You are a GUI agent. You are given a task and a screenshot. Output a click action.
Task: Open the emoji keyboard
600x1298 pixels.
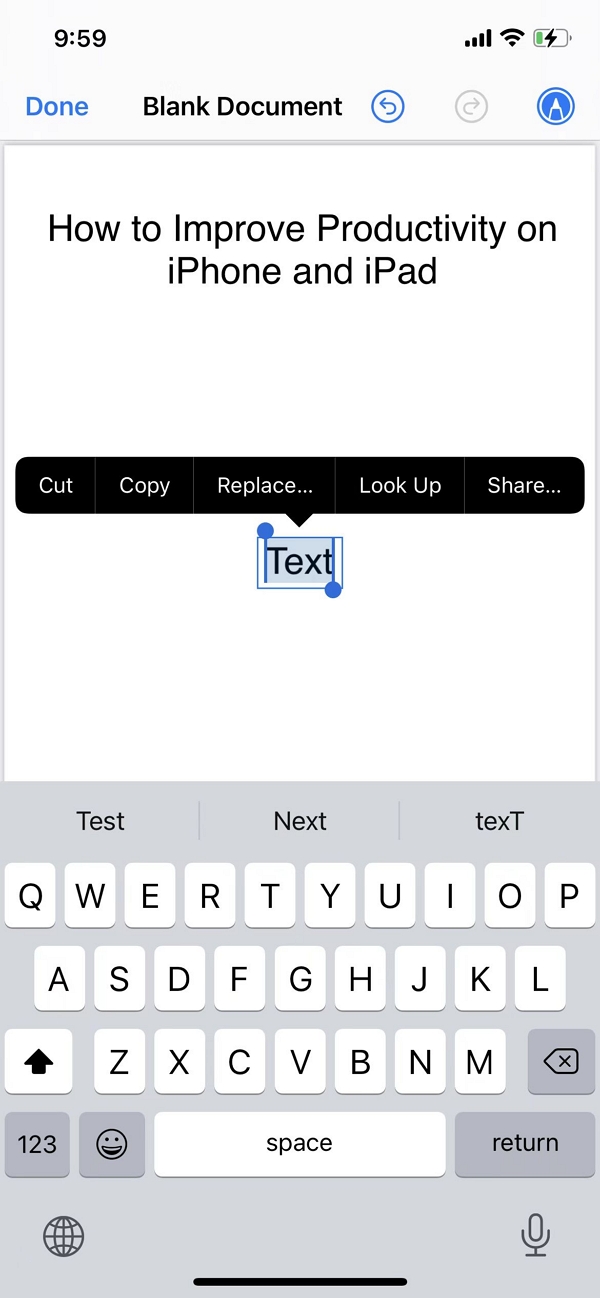[x=112, y=1144]
